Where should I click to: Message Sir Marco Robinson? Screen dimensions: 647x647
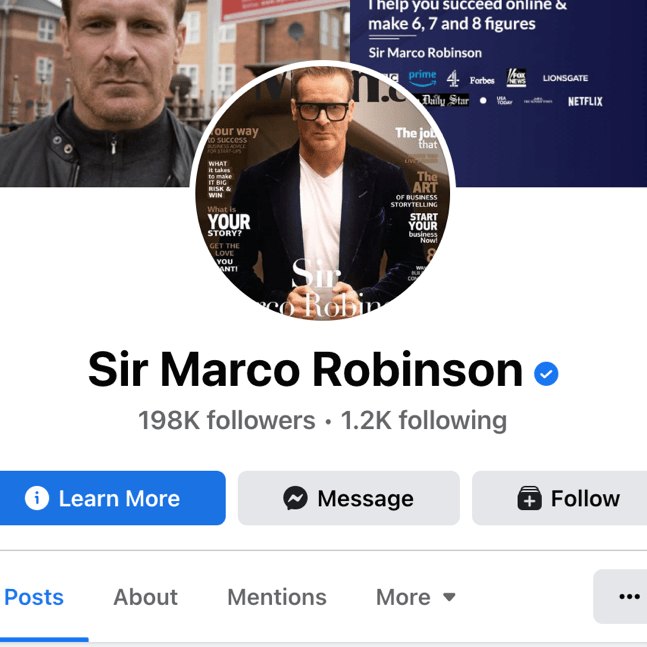click(x=348, y=498)
